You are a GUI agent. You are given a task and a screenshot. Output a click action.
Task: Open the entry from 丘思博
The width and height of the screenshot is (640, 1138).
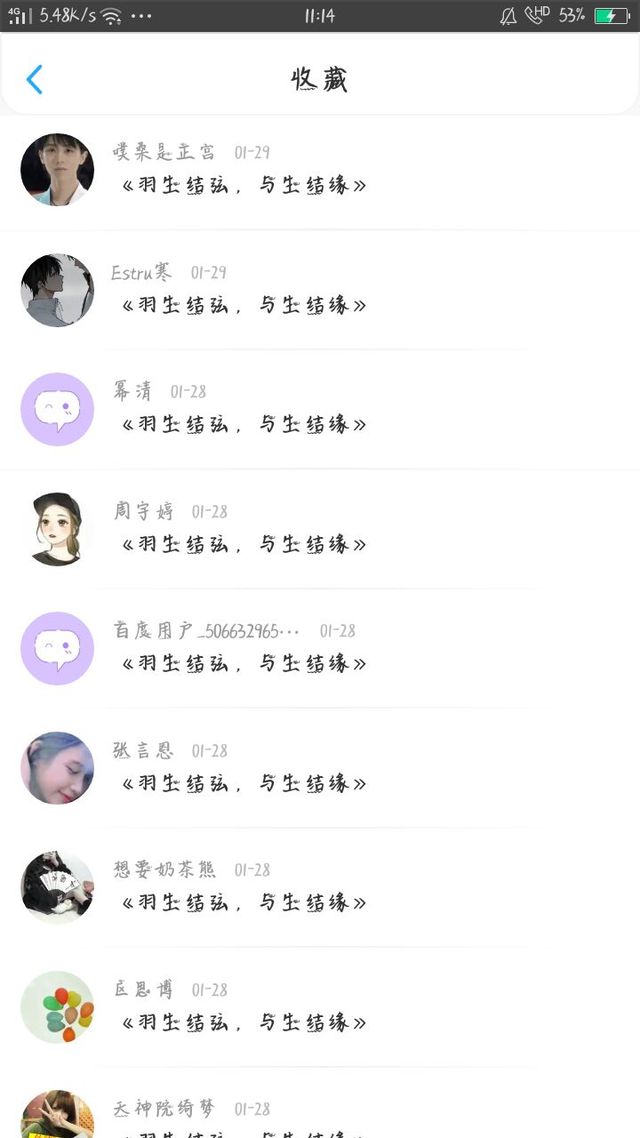(243, 1022)
